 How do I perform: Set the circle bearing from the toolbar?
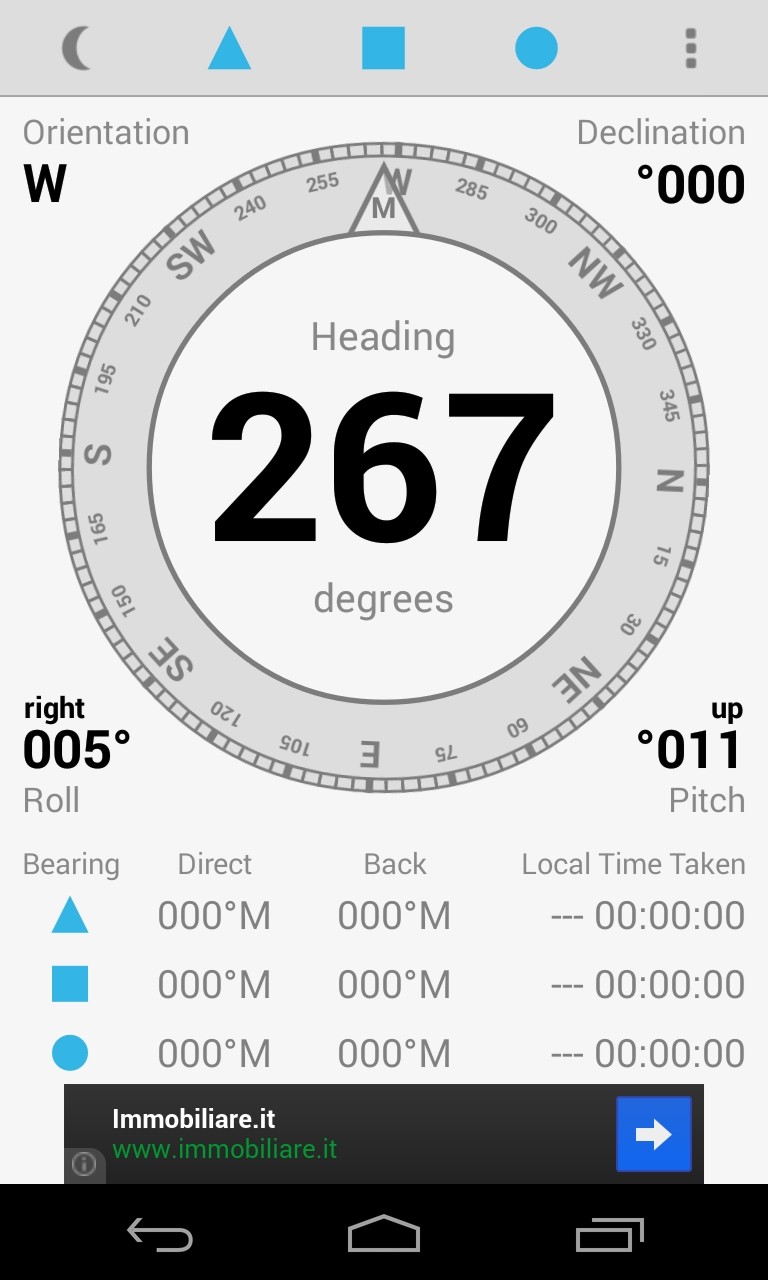click(x=536, y=48)
